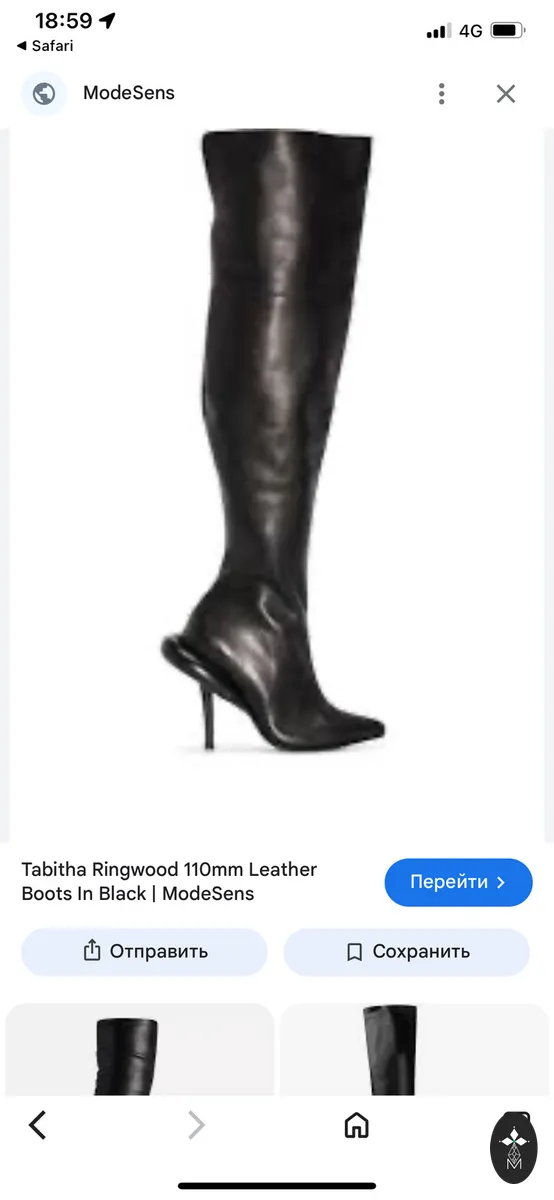Screen dimensions: 554x1200
Task: Go back using the back arrow
Action: (x=38, y=1126)
